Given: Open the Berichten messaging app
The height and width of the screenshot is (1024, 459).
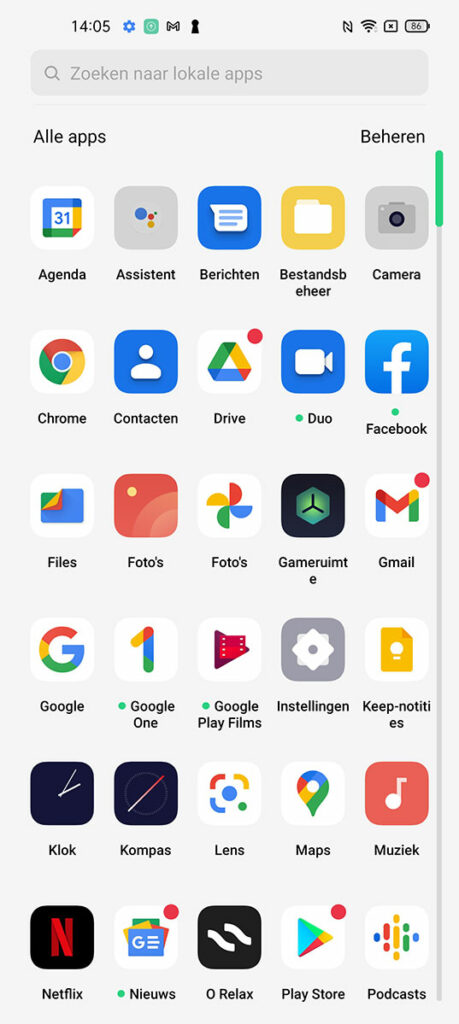Looking at the screenshot, I should pyautogui.click(x=229, y=217).
